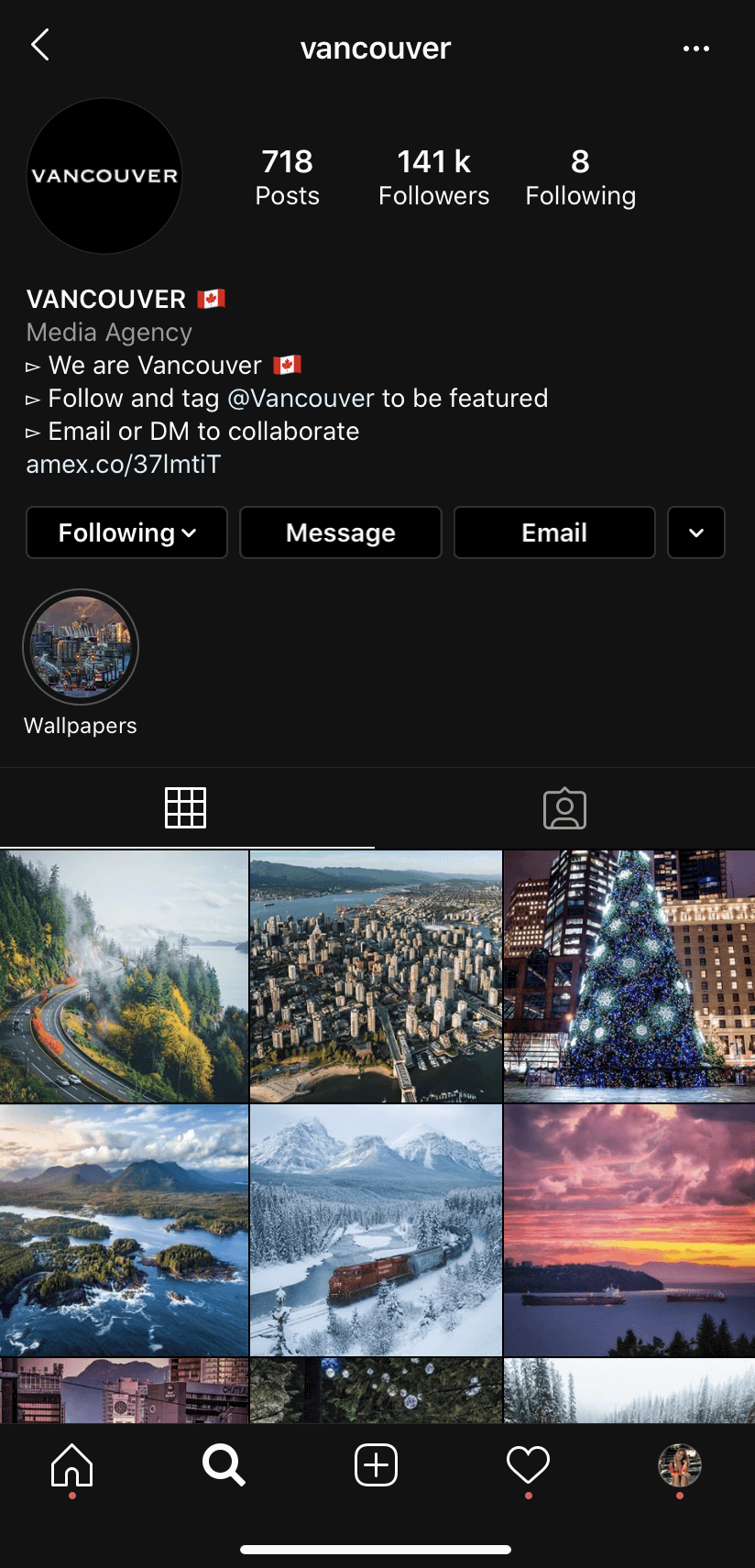The image size is (755, 1568).
Task: View the 141k Followers list
Action: click(x=433, y=177)
